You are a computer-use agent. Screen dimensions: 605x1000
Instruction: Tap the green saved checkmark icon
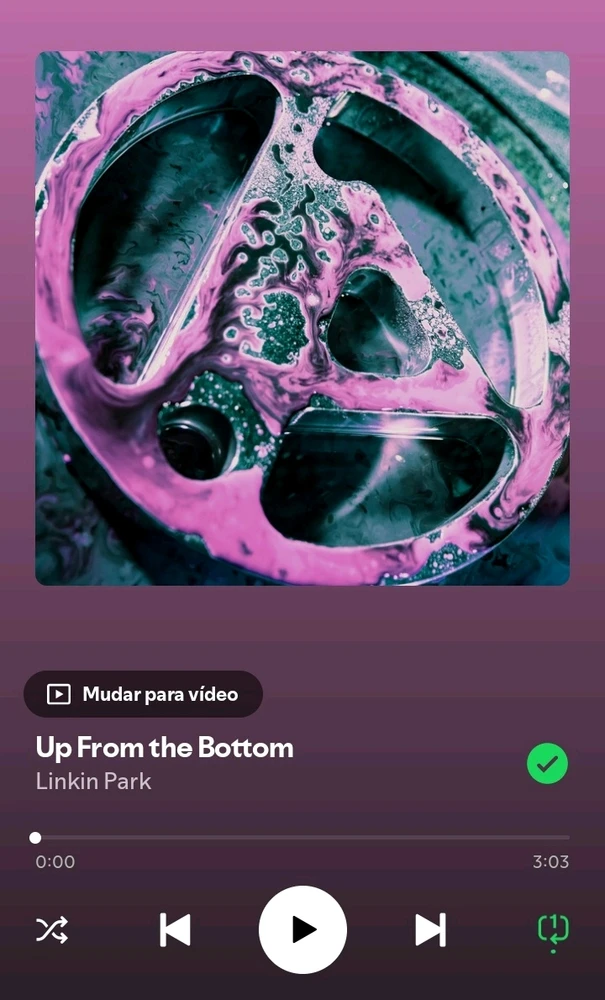pyautogui.click(x=547, y=764)
